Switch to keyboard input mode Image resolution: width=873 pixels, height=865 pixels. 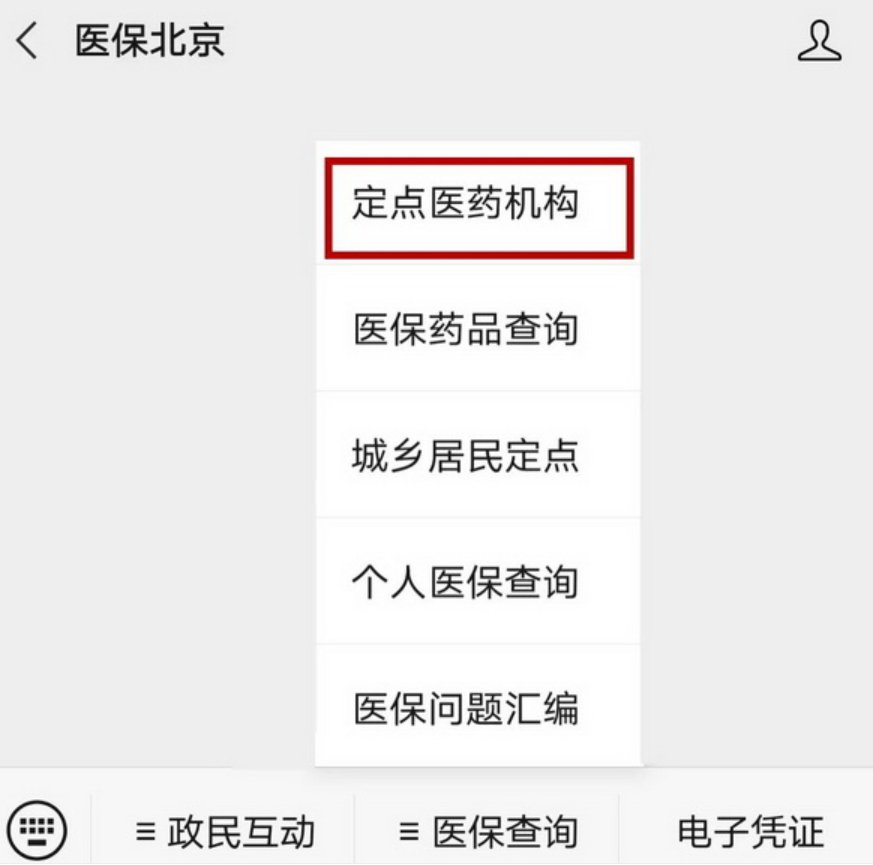tap(43, 829)
